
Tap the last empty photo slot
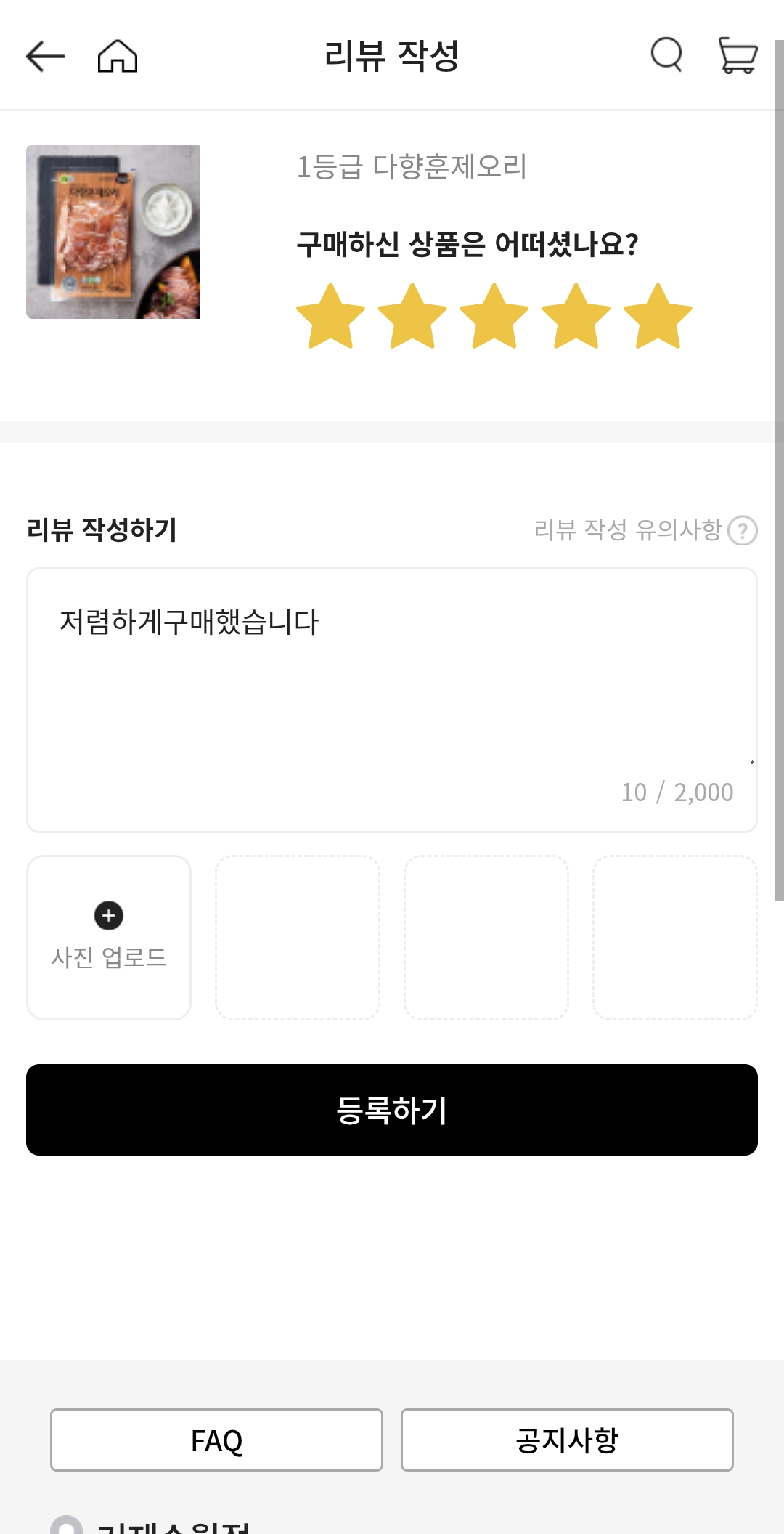coord(675,937)
